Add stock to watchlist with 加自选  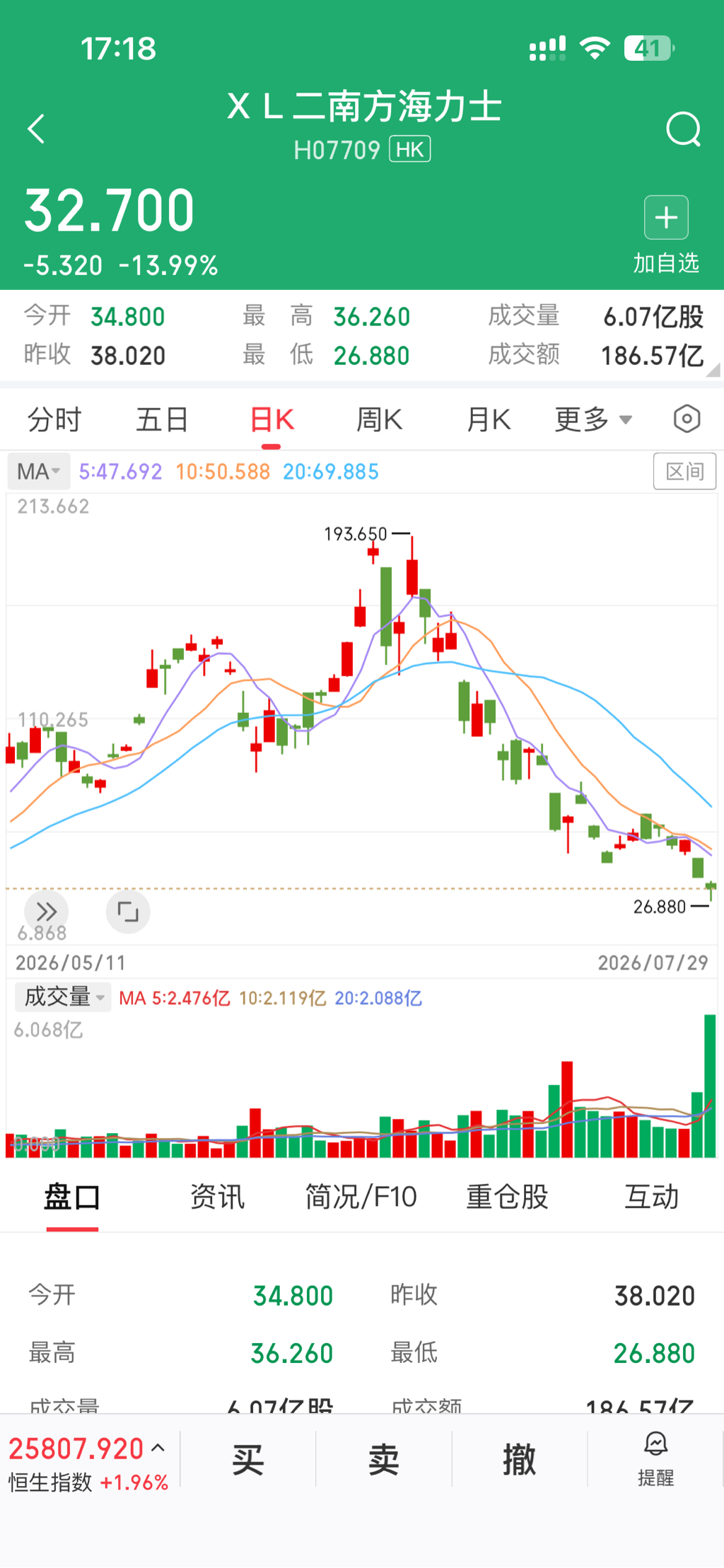666,235
